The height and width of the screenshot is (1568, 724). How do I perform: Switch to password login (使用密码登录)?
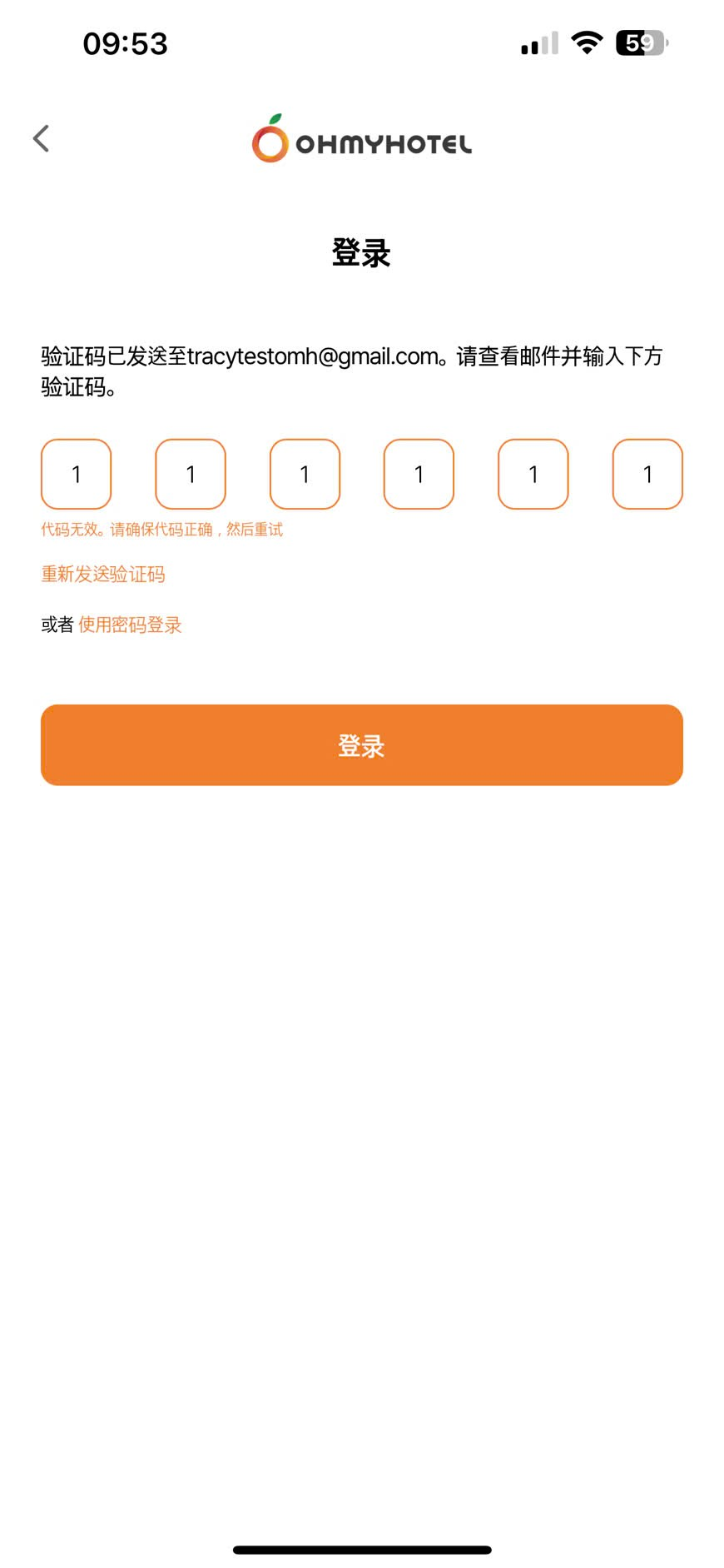pos(130,625)
